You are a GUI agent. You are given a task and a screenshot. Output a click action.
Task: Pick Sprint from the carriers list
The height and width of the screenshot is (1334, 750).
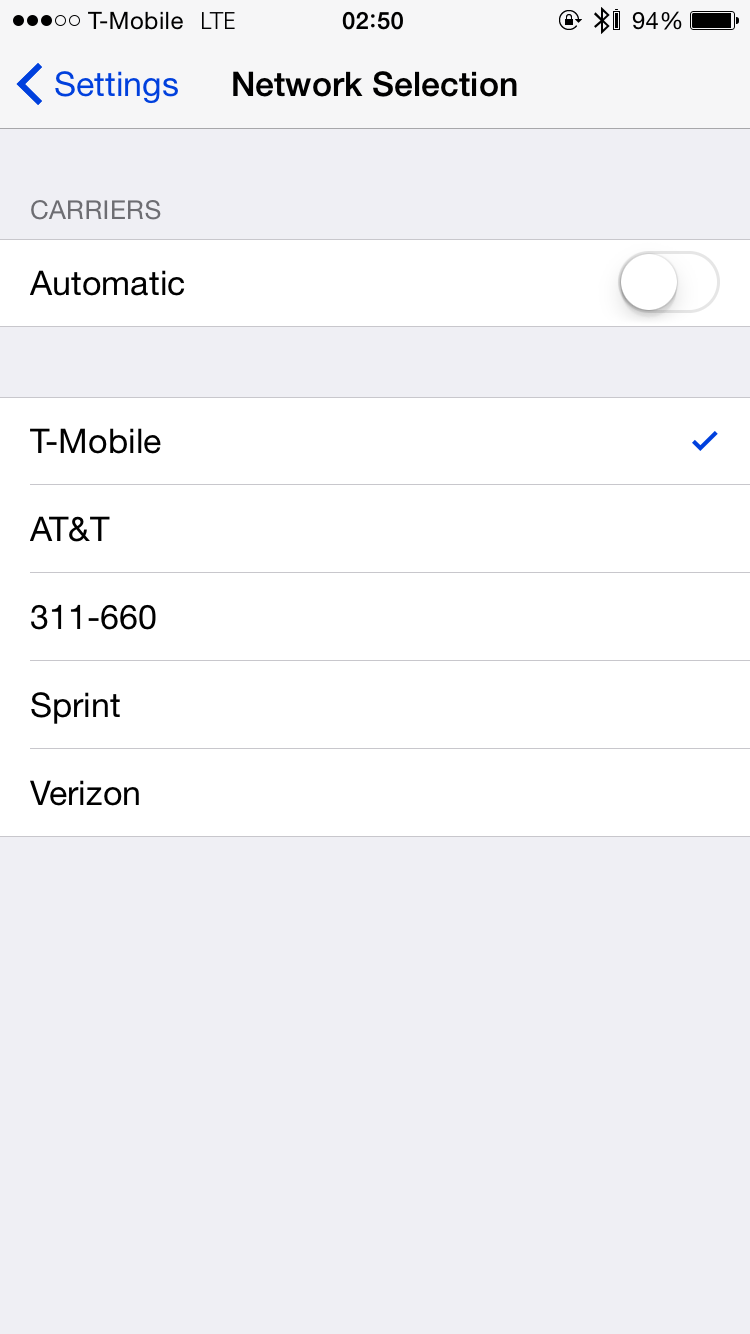tap(375, 705)
